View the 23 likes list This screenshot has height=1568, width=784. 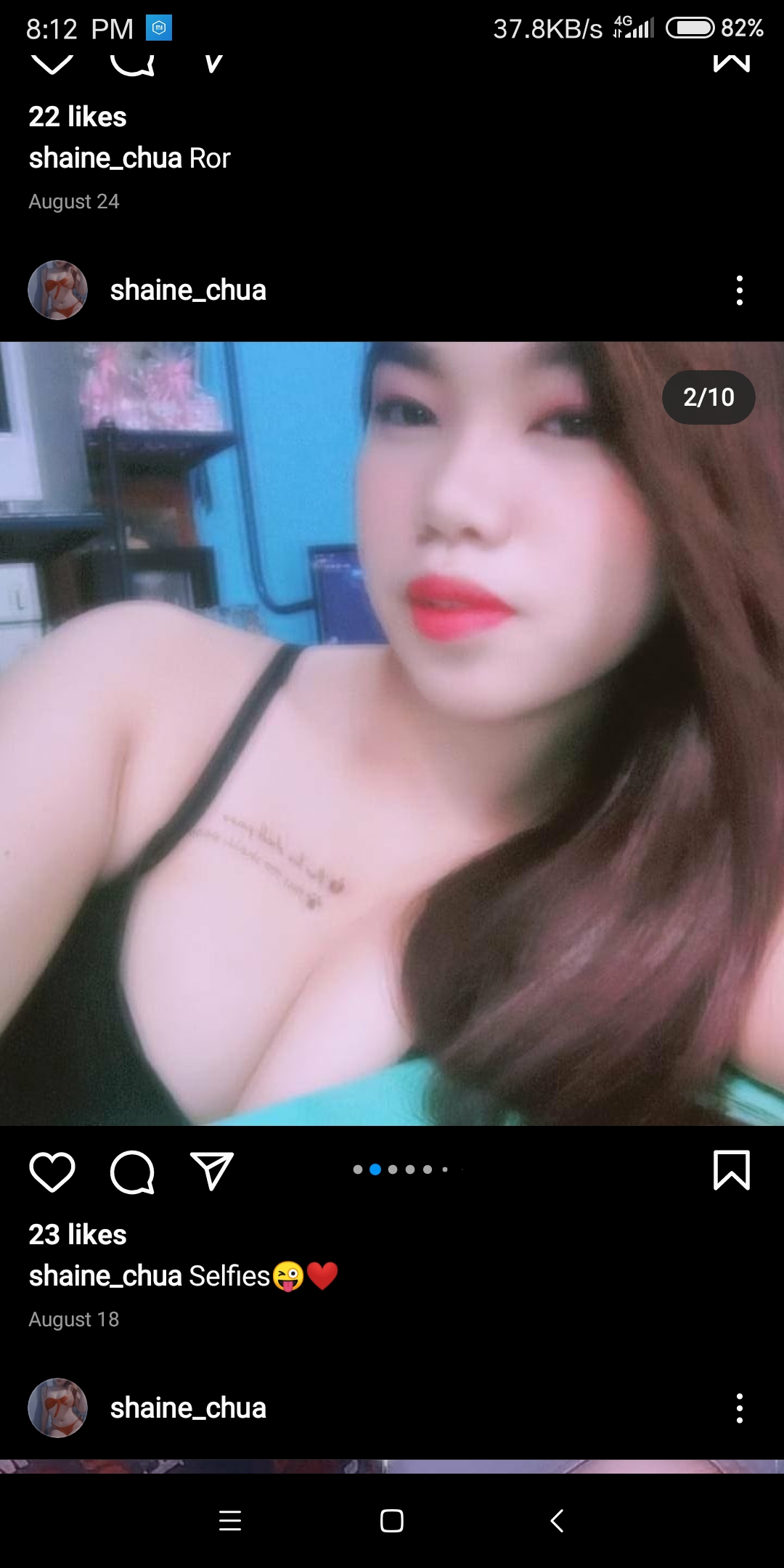(x=78, y=1235)
